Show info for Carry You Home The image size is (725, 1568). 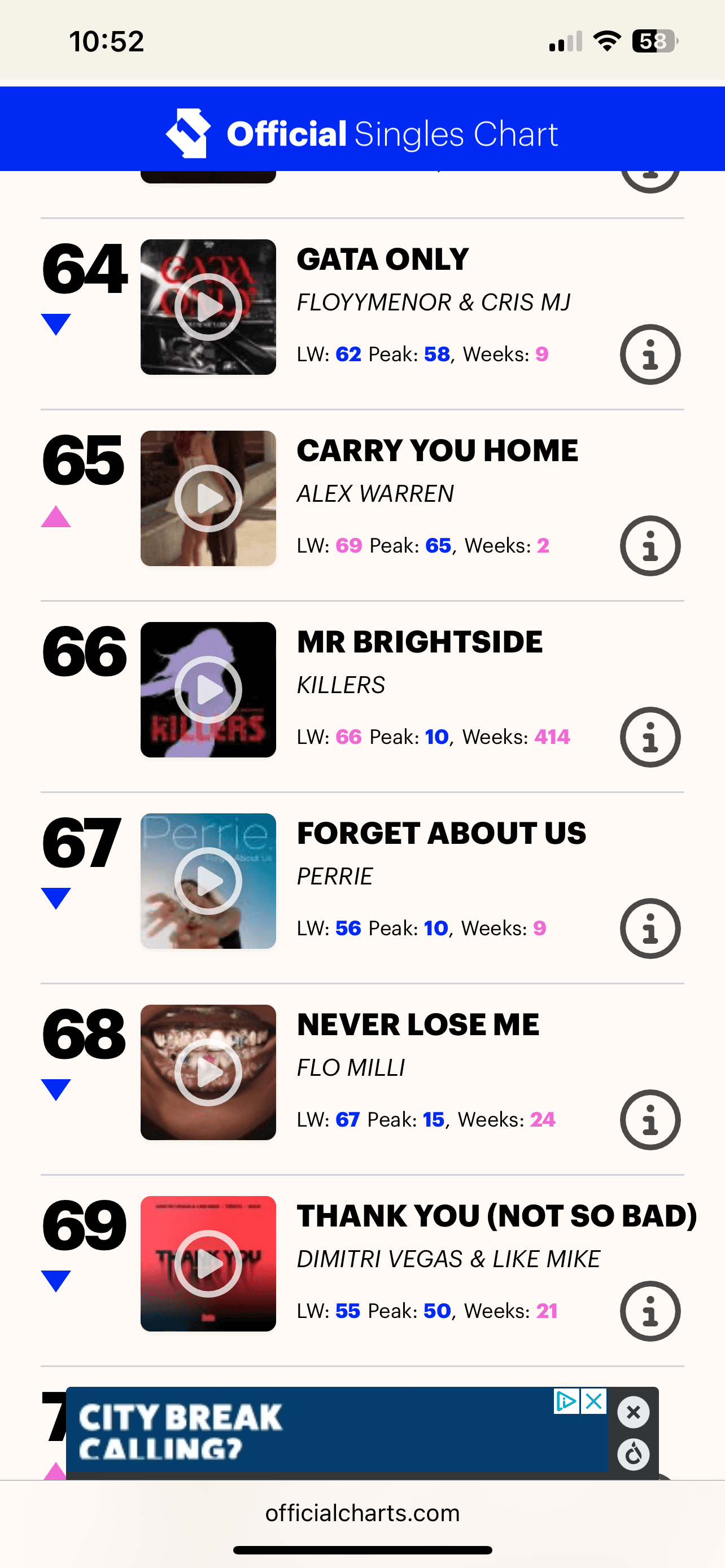click(649, 546)
